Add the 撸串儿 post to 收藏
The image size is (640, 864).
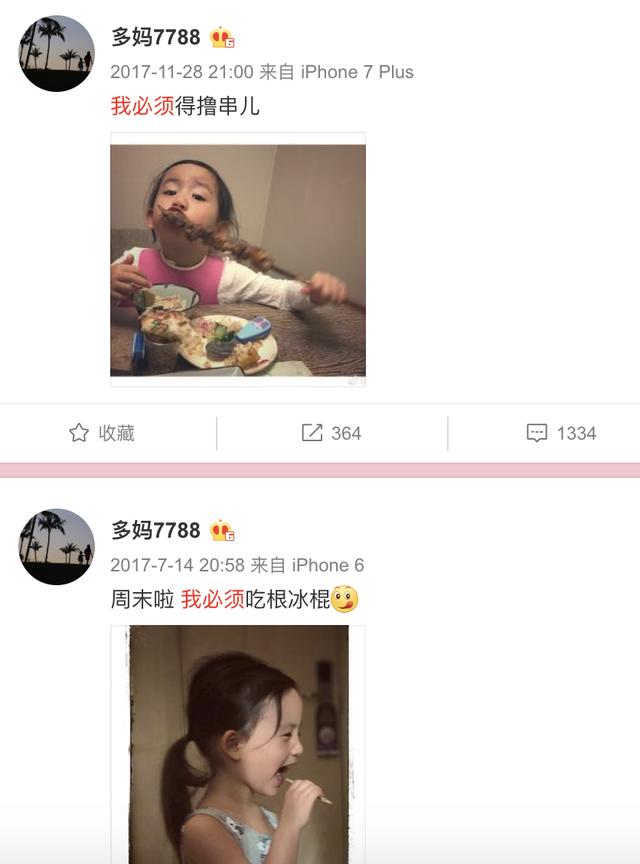[x=102, y=433]
